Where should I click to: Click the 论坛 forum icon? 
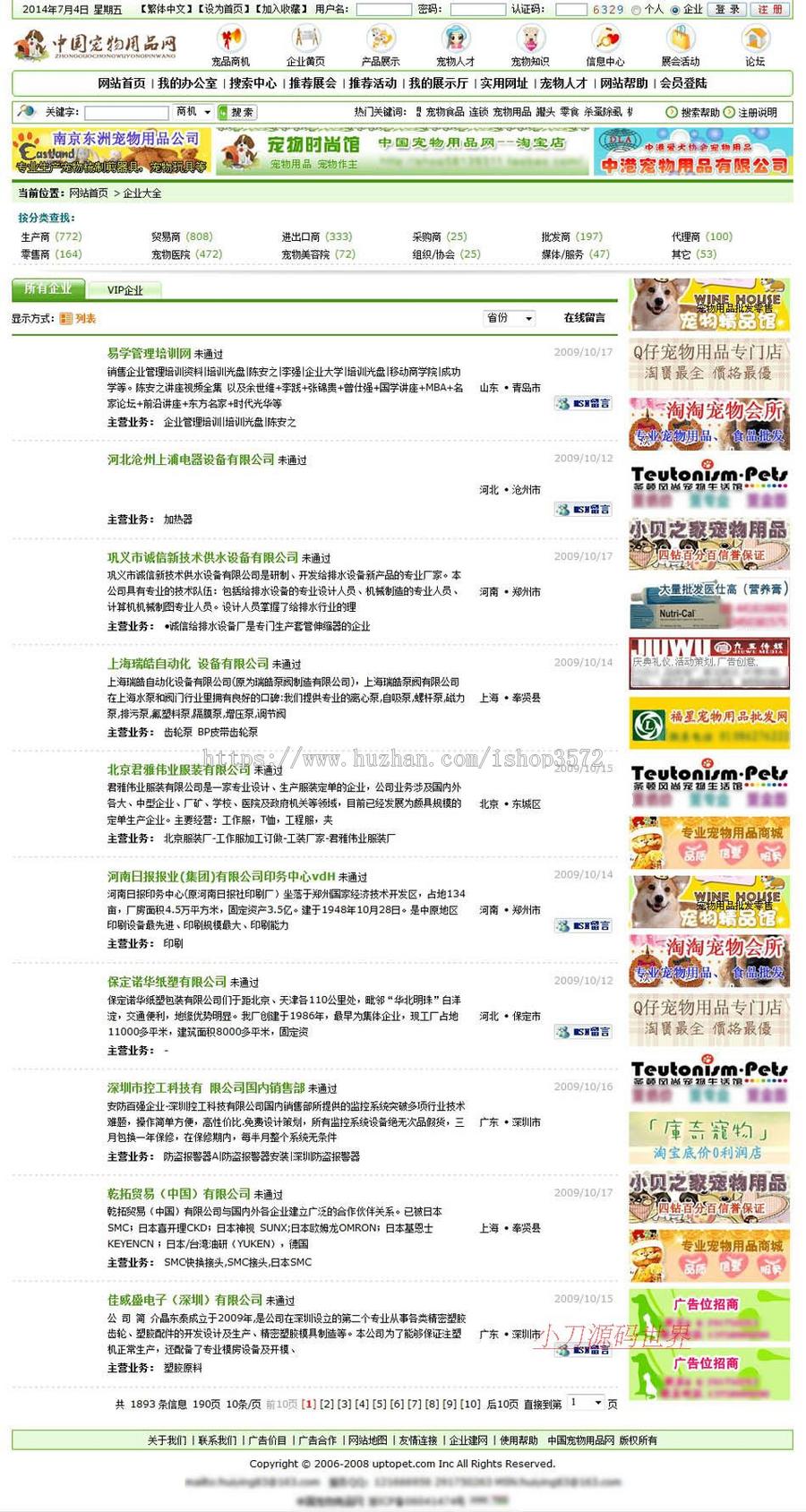point(758,45)
